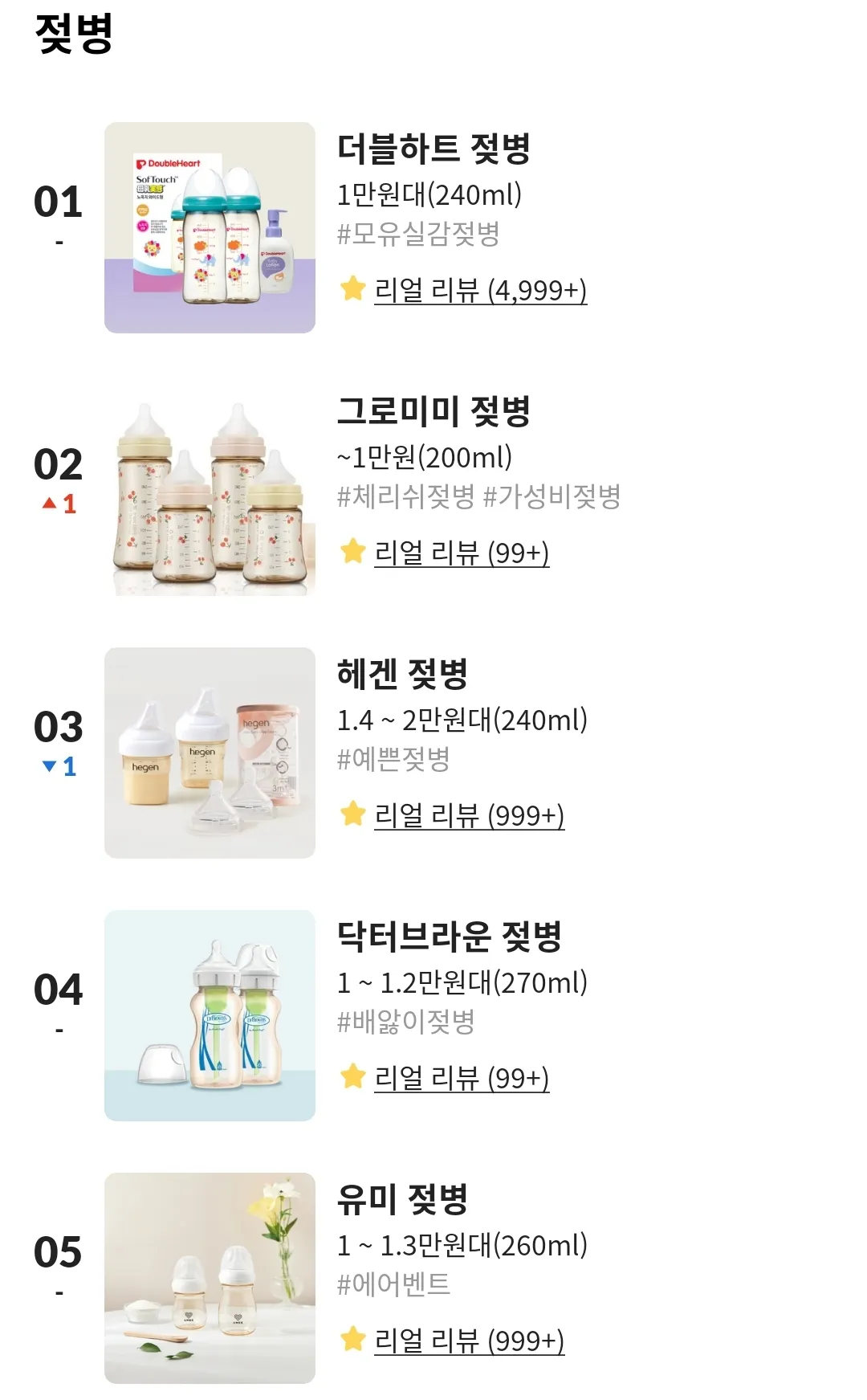View 리얼 리뷰 (99+) for 그로미미 젖병

462,553
